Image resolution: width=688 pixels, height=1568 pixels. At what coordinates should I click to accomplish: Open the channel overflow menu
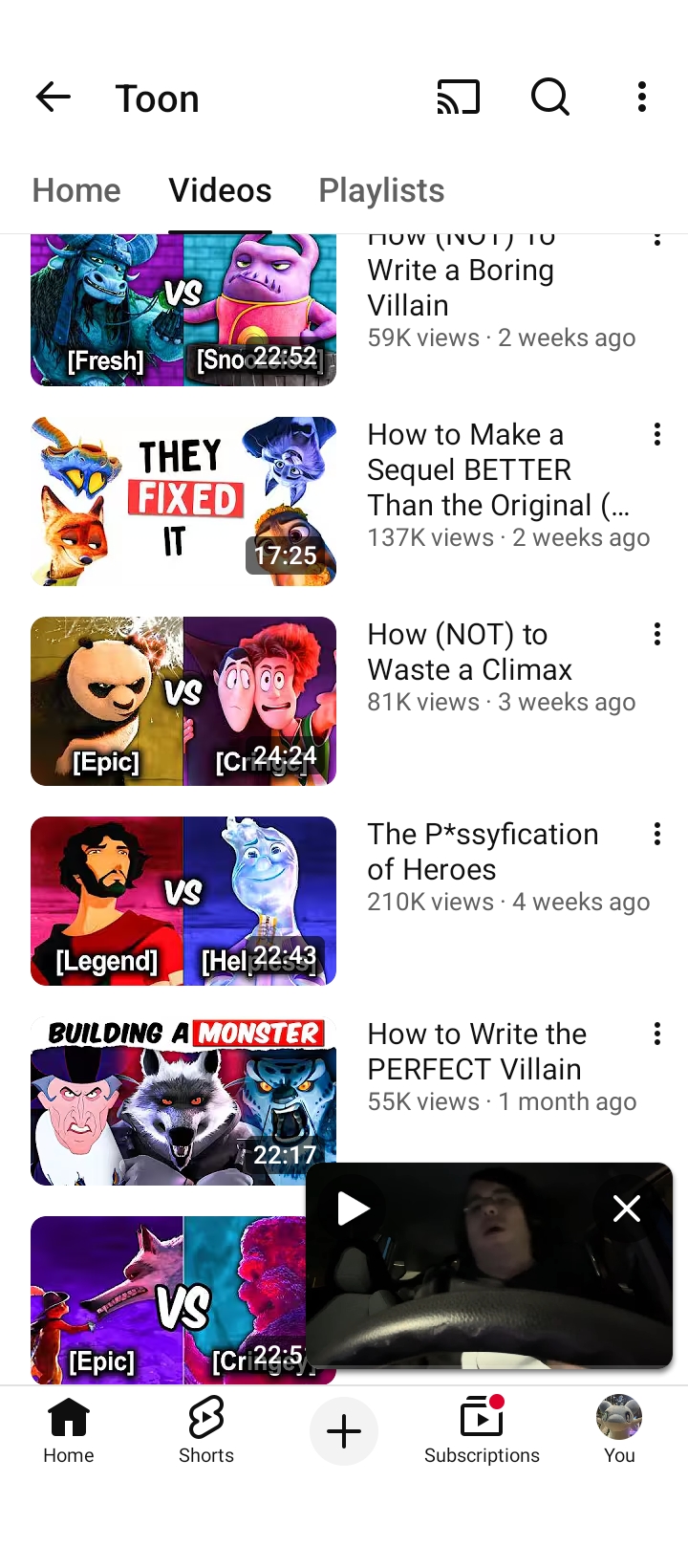coord(642,97)
